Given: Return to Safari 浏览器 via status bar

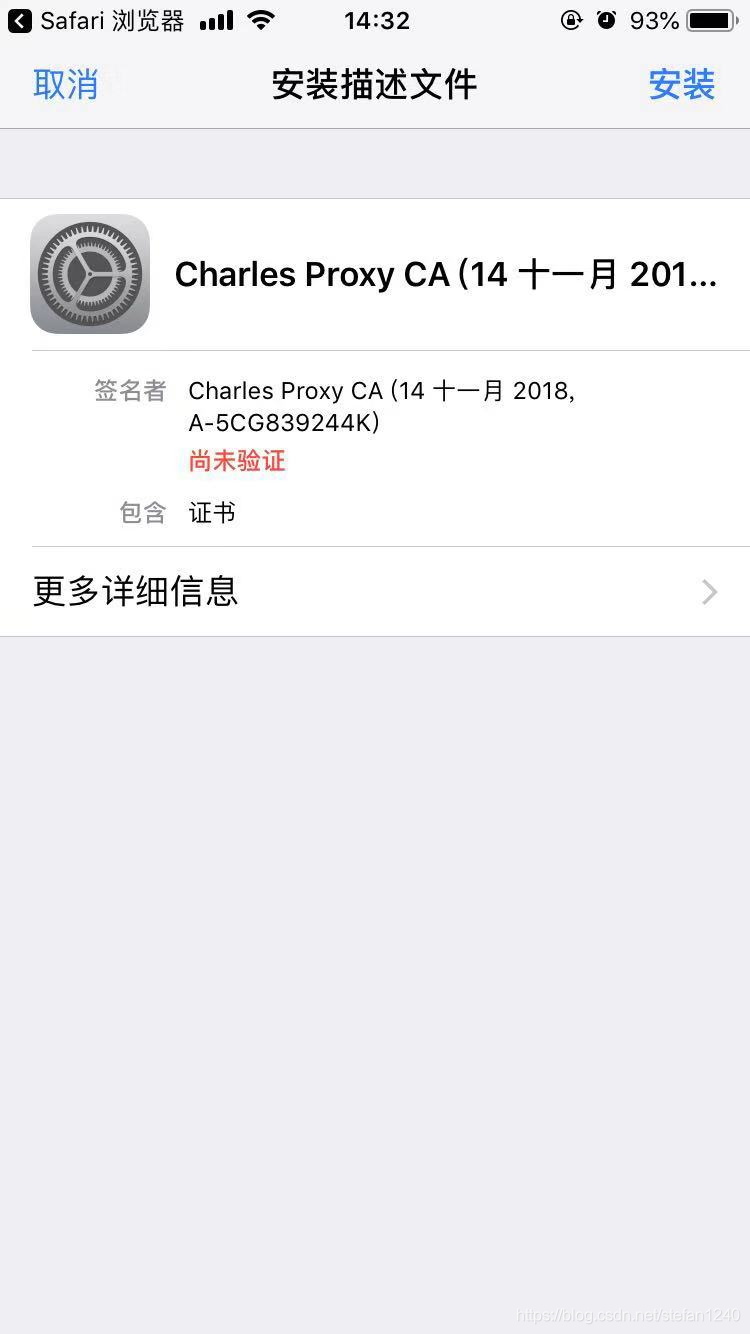Looking at the screenshot, I should tap(96, 20).
